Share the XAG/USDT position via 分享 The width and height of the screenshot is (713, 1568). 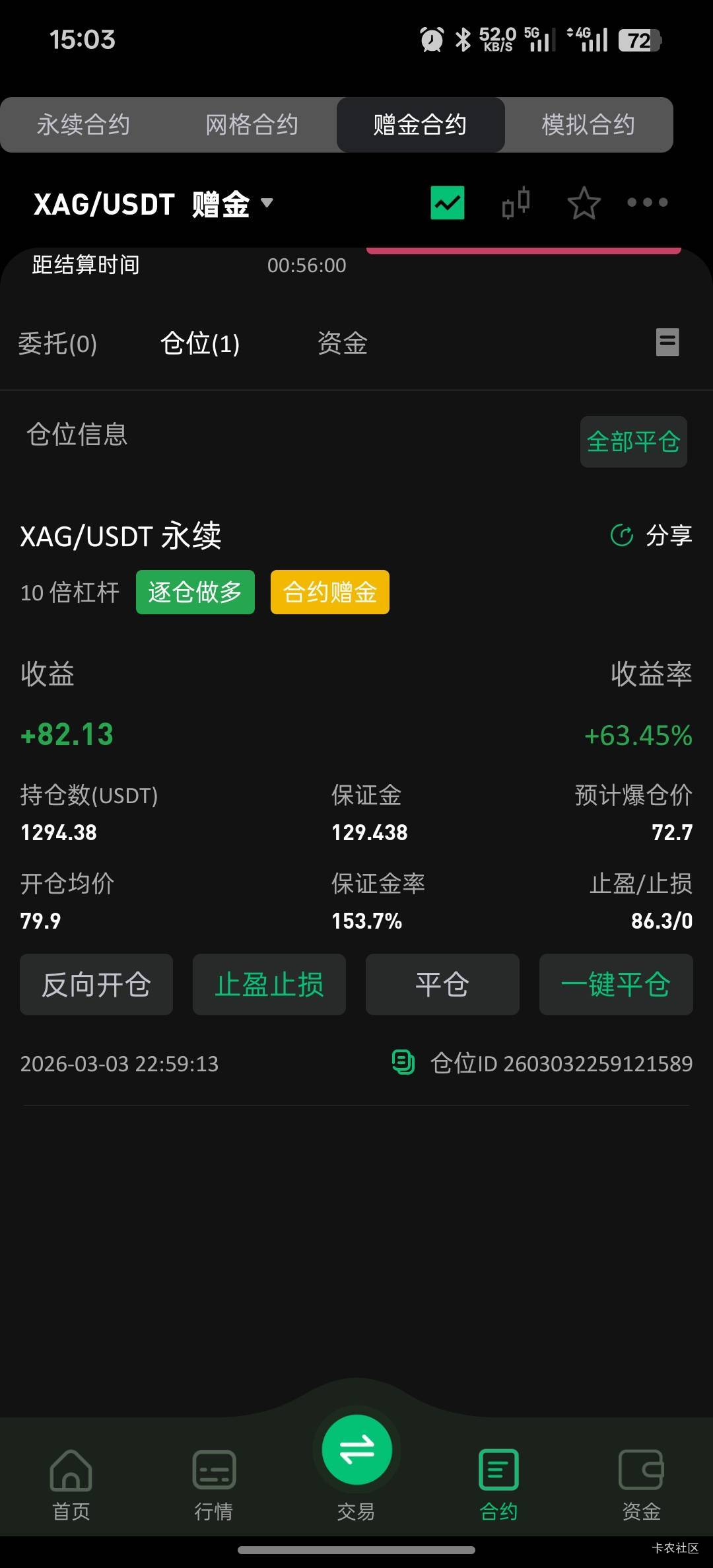coord(652,535)
